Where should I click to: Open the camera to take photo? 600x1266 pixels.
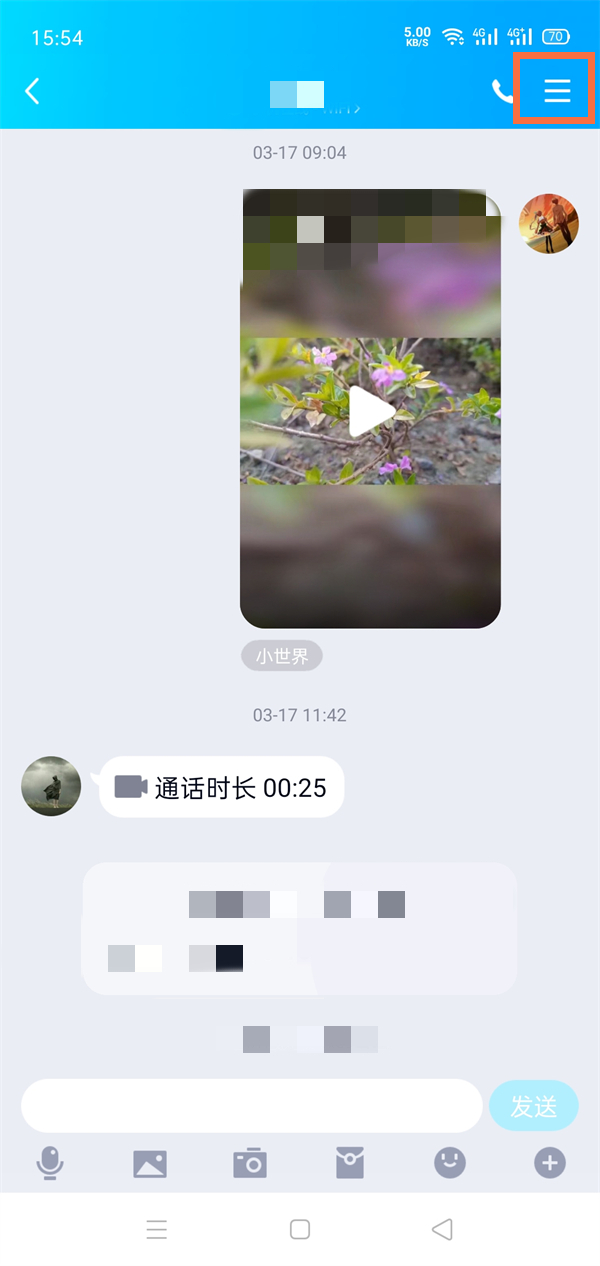point(250,1163)
